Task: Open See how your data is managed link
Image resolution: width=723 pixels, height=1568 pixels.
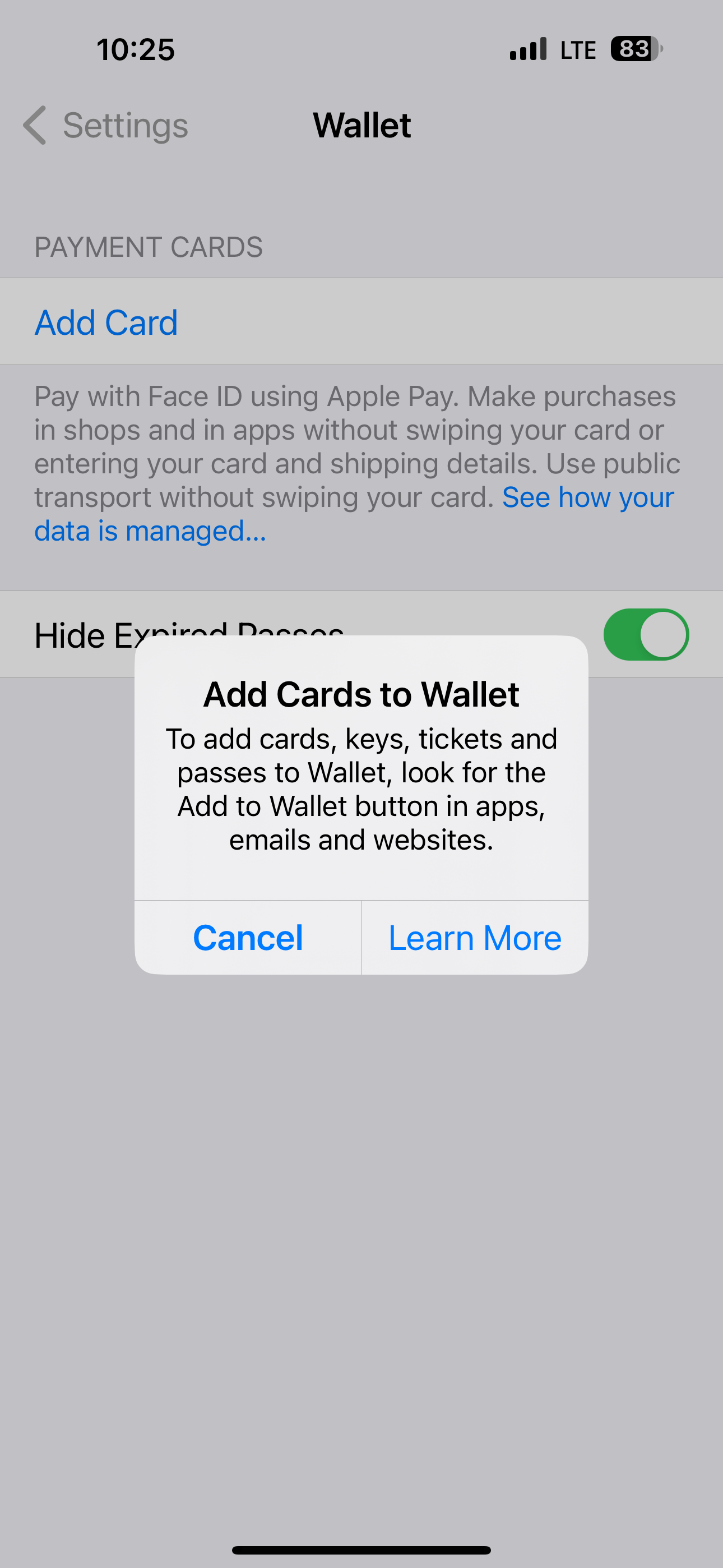Action: pos(587,498)
